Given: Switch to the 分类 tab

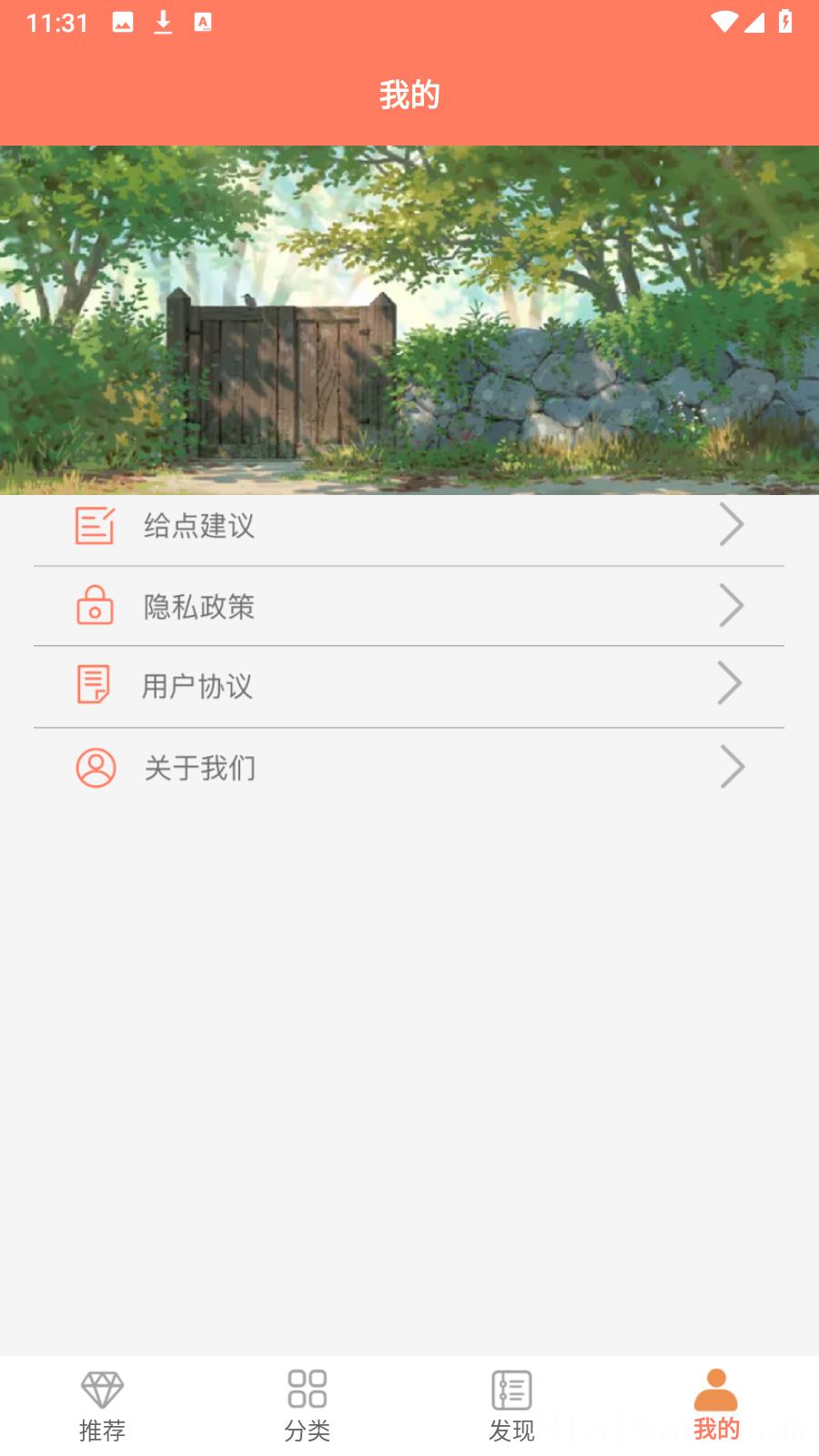Looking at the screenshot, I should click(307, 1406).
